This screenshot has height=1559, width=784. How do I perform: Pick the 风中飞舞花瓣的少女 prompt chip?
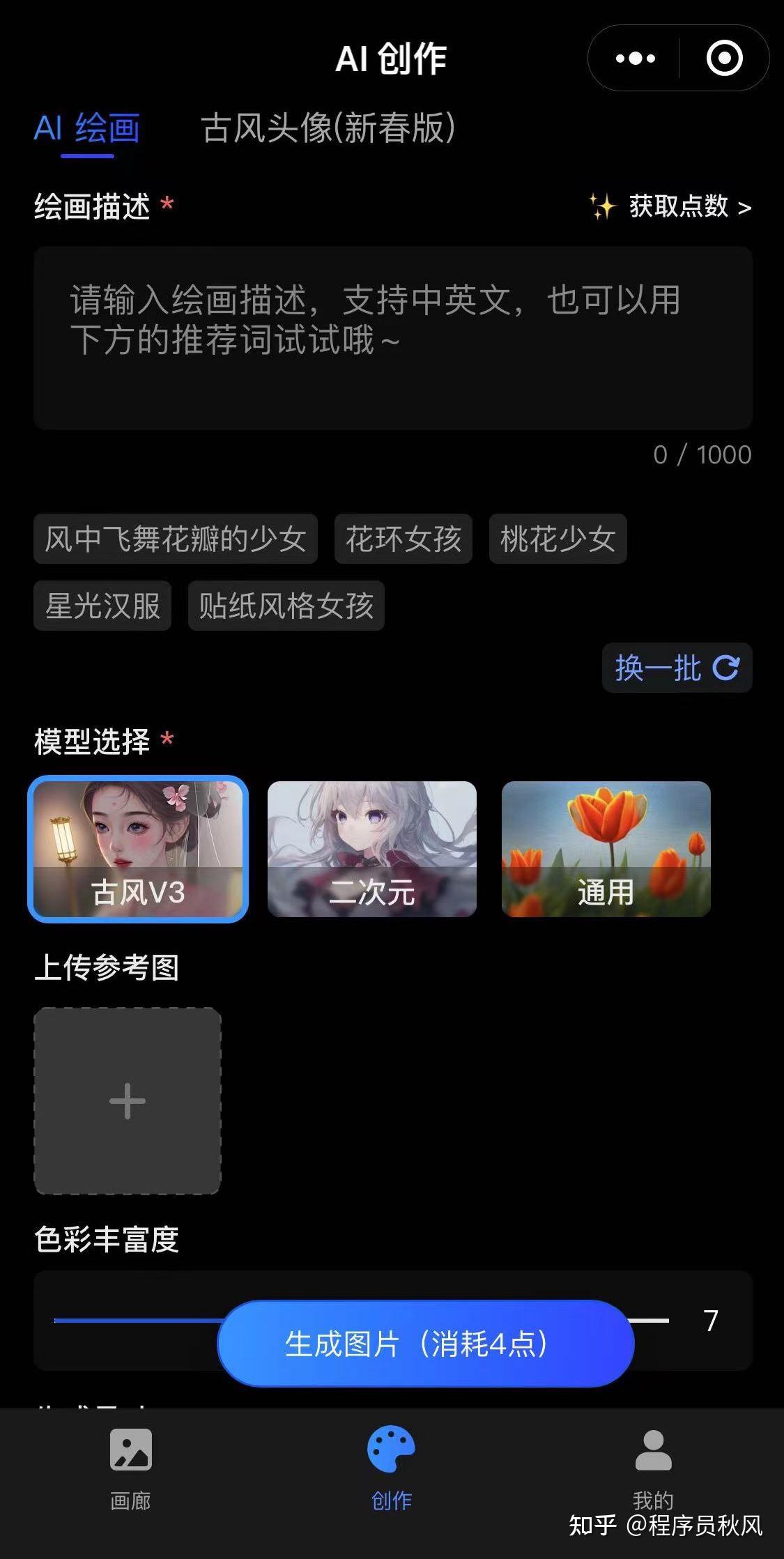pos(176,539)
